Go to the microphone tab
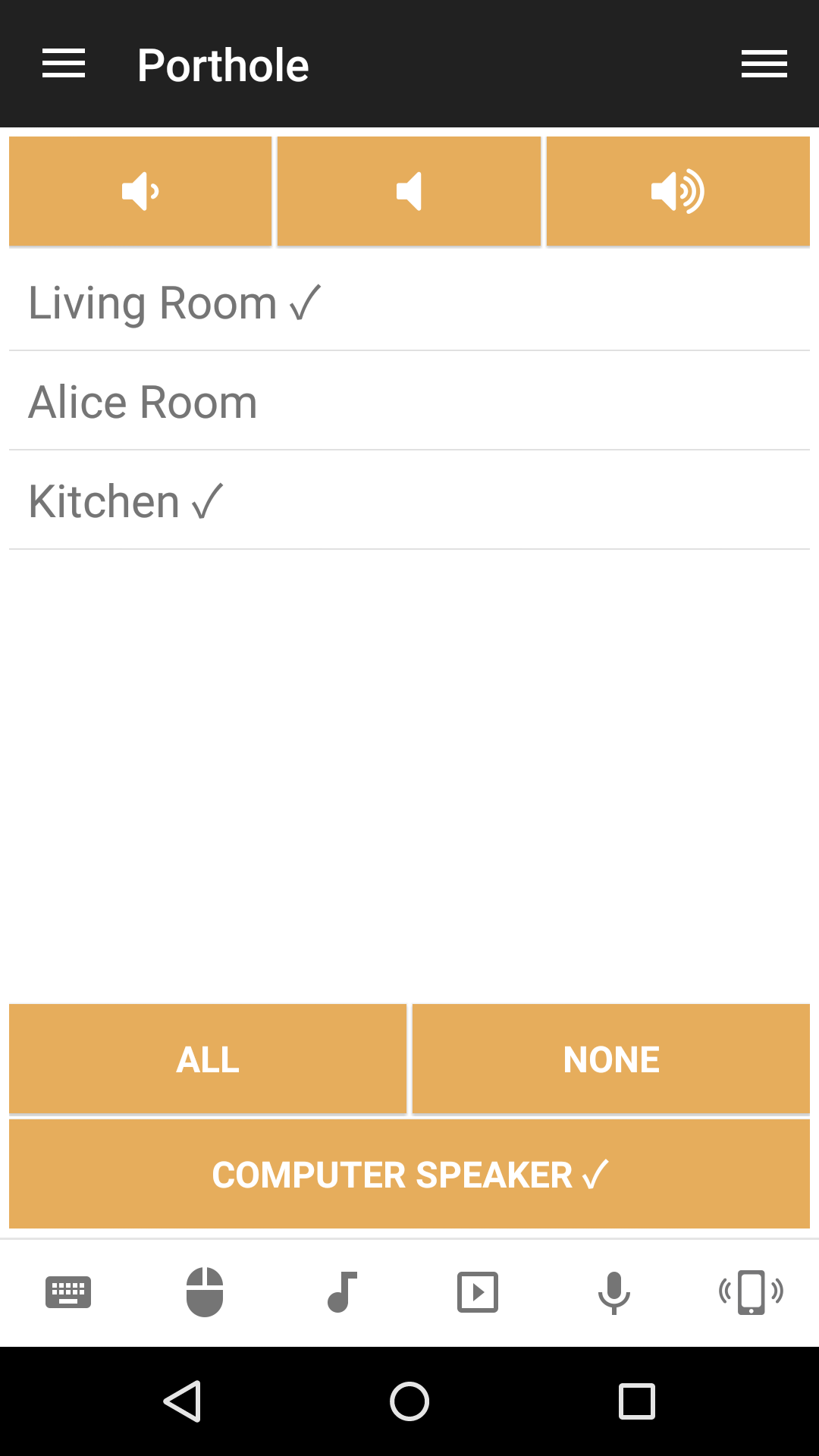This screenshot has width=819, height=1456. [614, 1292]
